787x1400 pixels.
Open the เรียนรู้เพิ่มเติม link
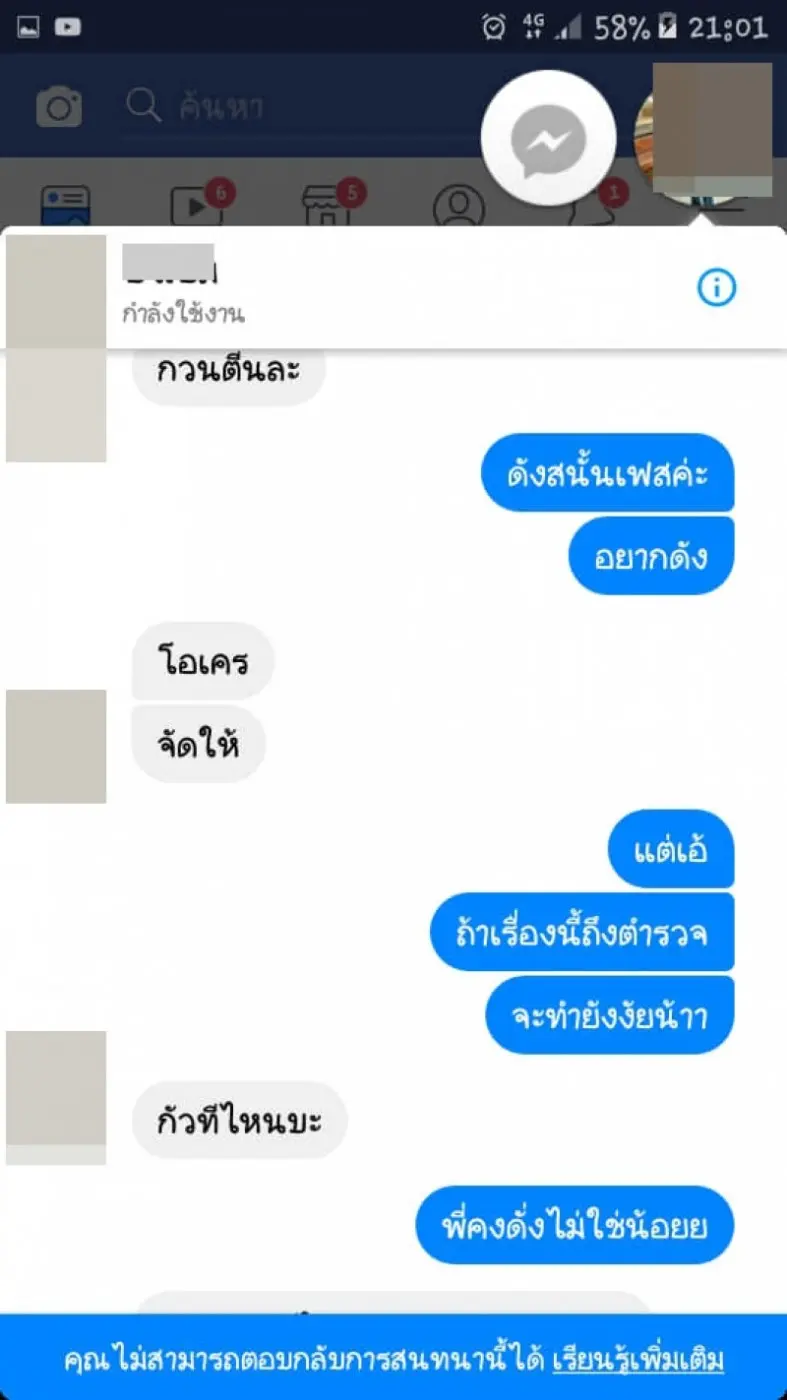pos(638,1360)
